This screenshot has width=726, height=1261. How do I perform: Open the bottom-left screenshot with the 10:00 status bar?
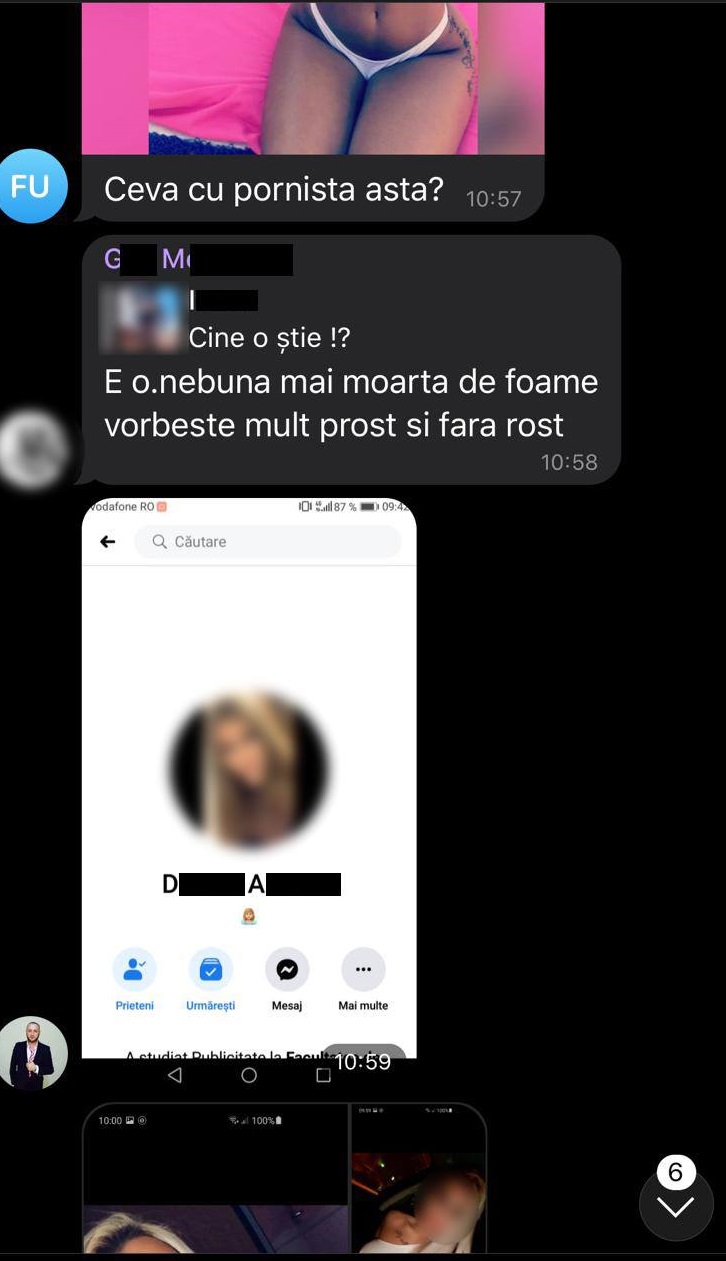214,1180
